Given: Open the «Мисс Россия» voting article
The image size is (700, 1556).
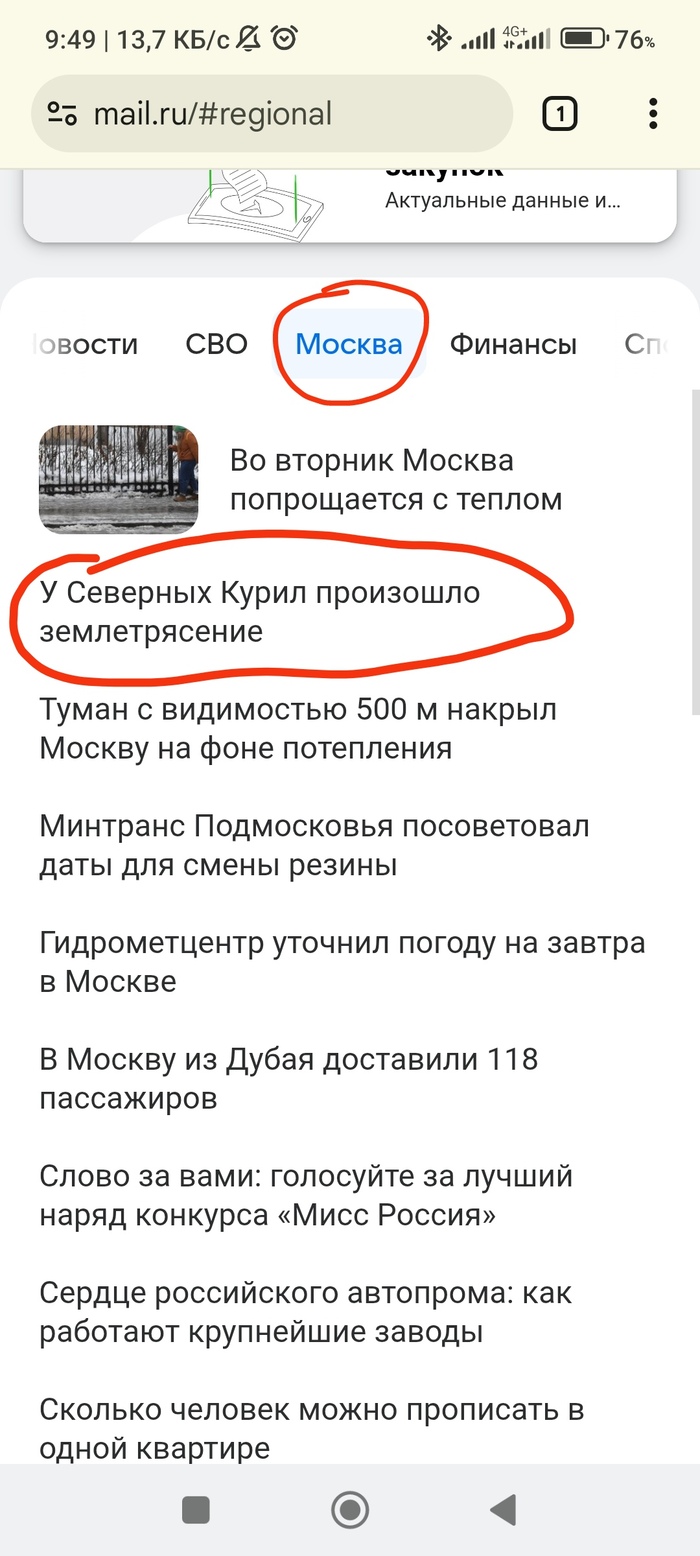Looking at the screenshot, I should coord(306,1196).
